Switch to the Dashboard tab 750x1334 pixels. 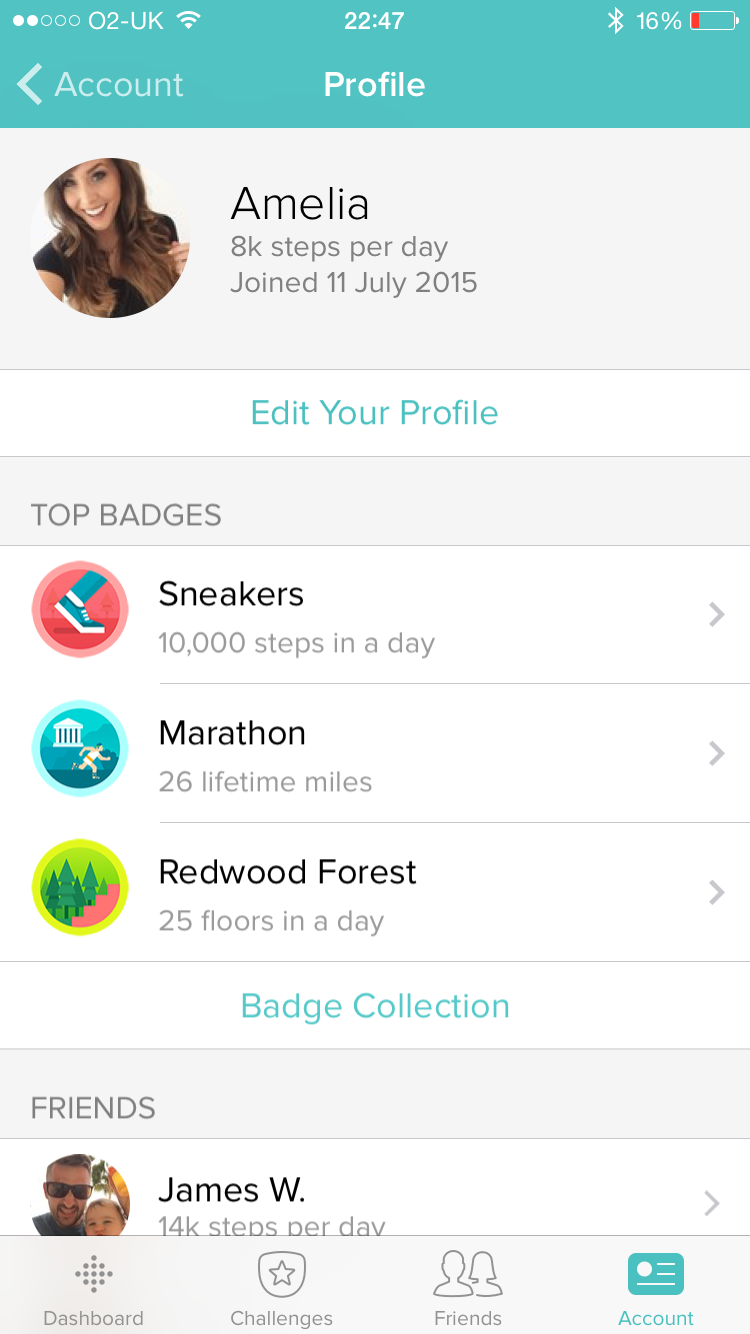coord(93,1290)
